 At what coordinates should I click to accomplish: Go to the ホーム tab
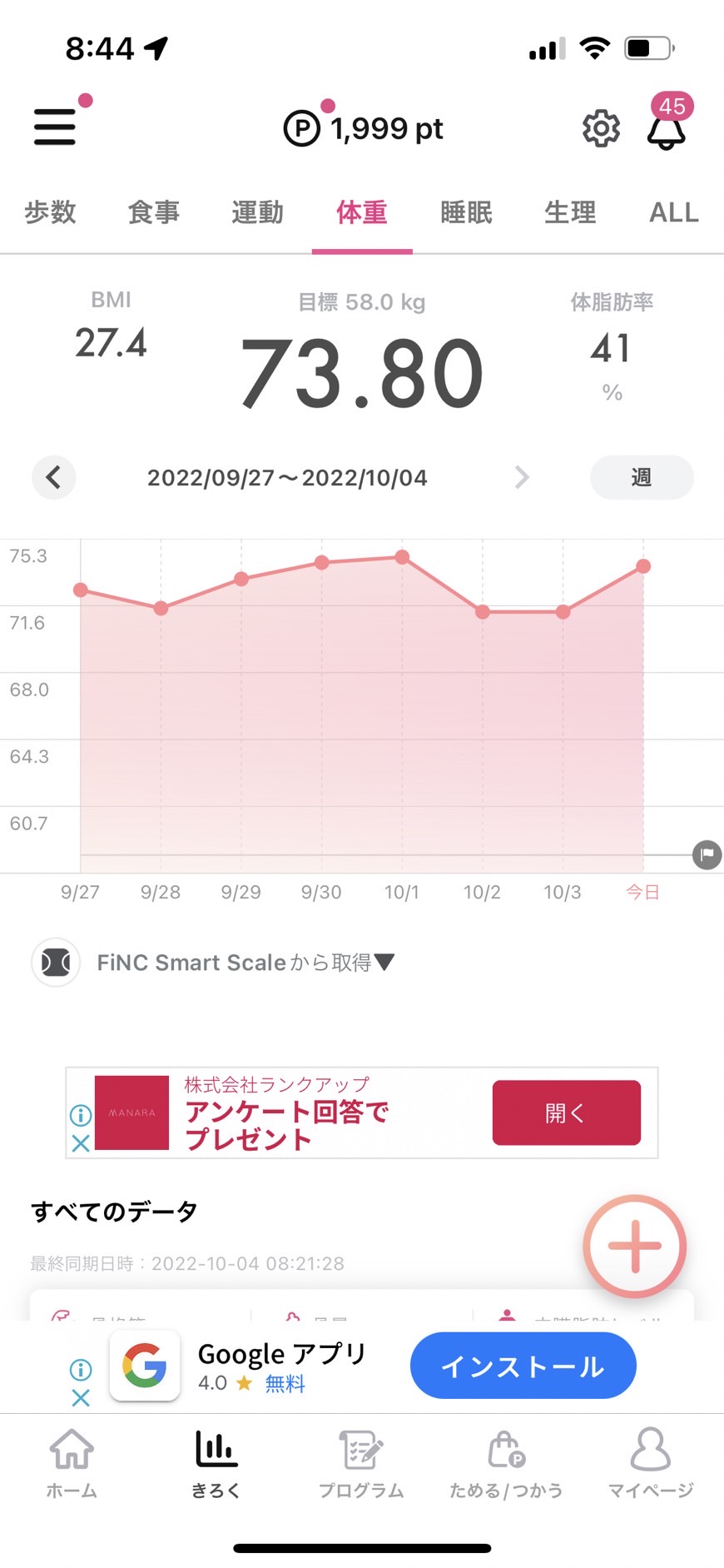point(72,1463)
